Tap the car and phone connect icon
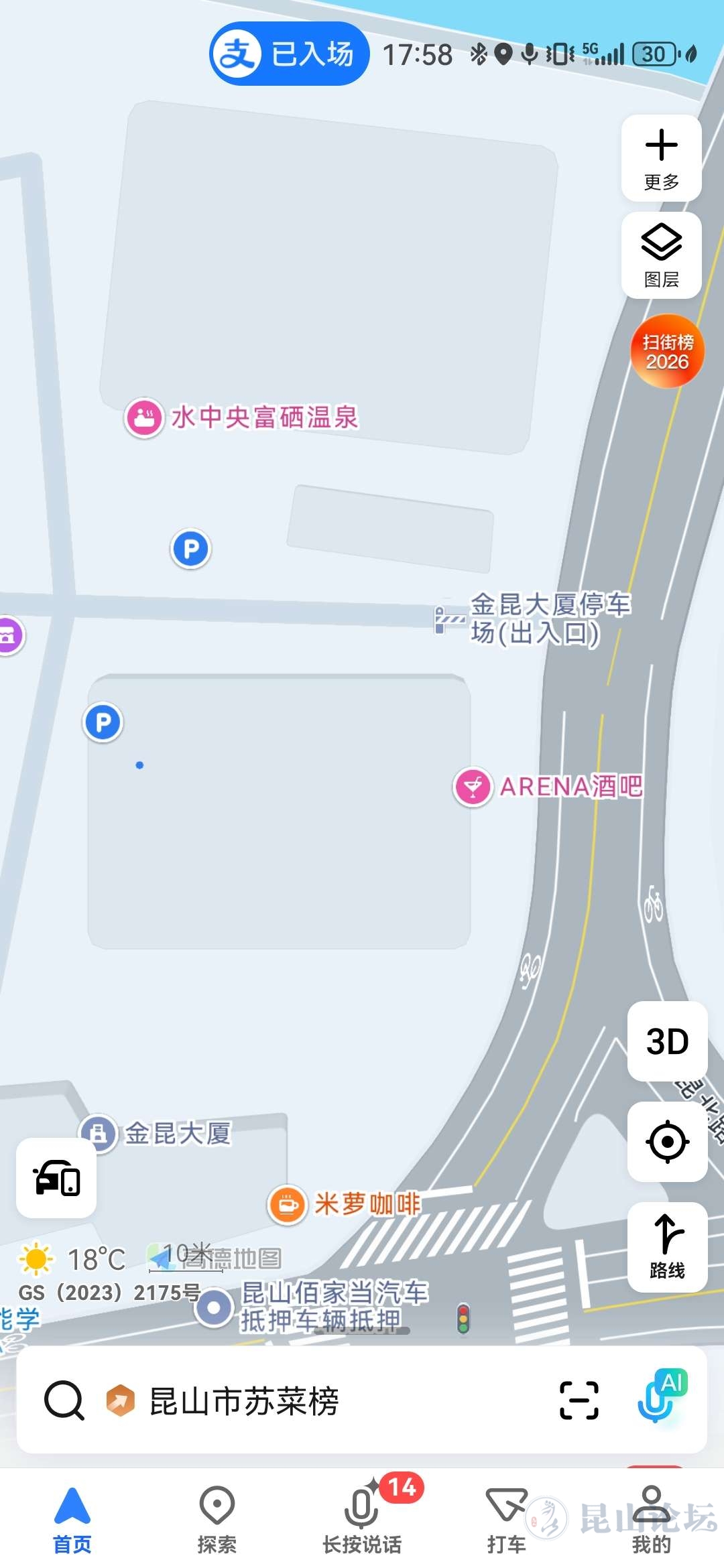 point(56,1178)
